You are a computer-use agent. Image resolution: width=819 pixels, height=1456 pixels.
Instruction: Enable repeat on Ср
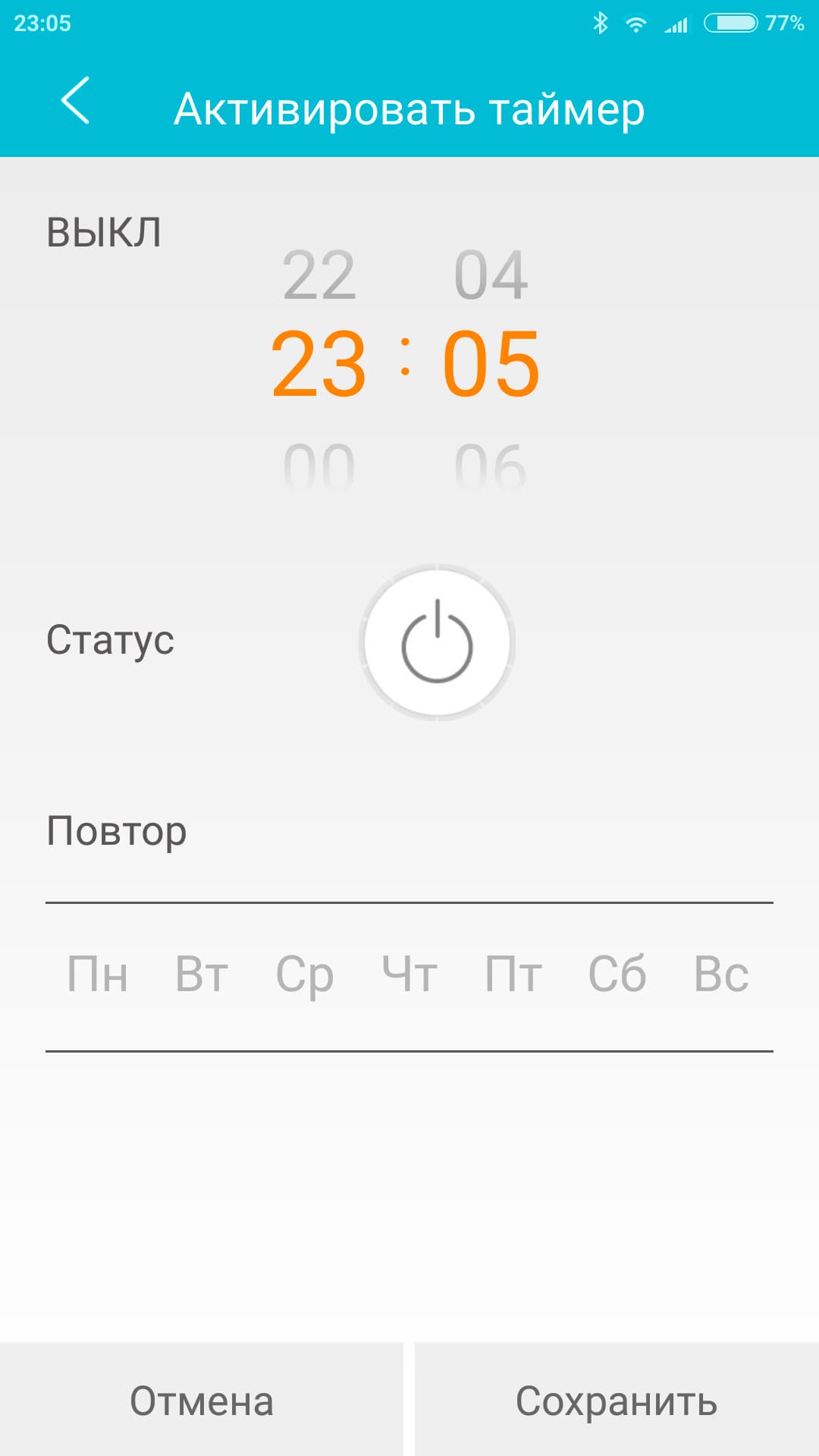305,974
